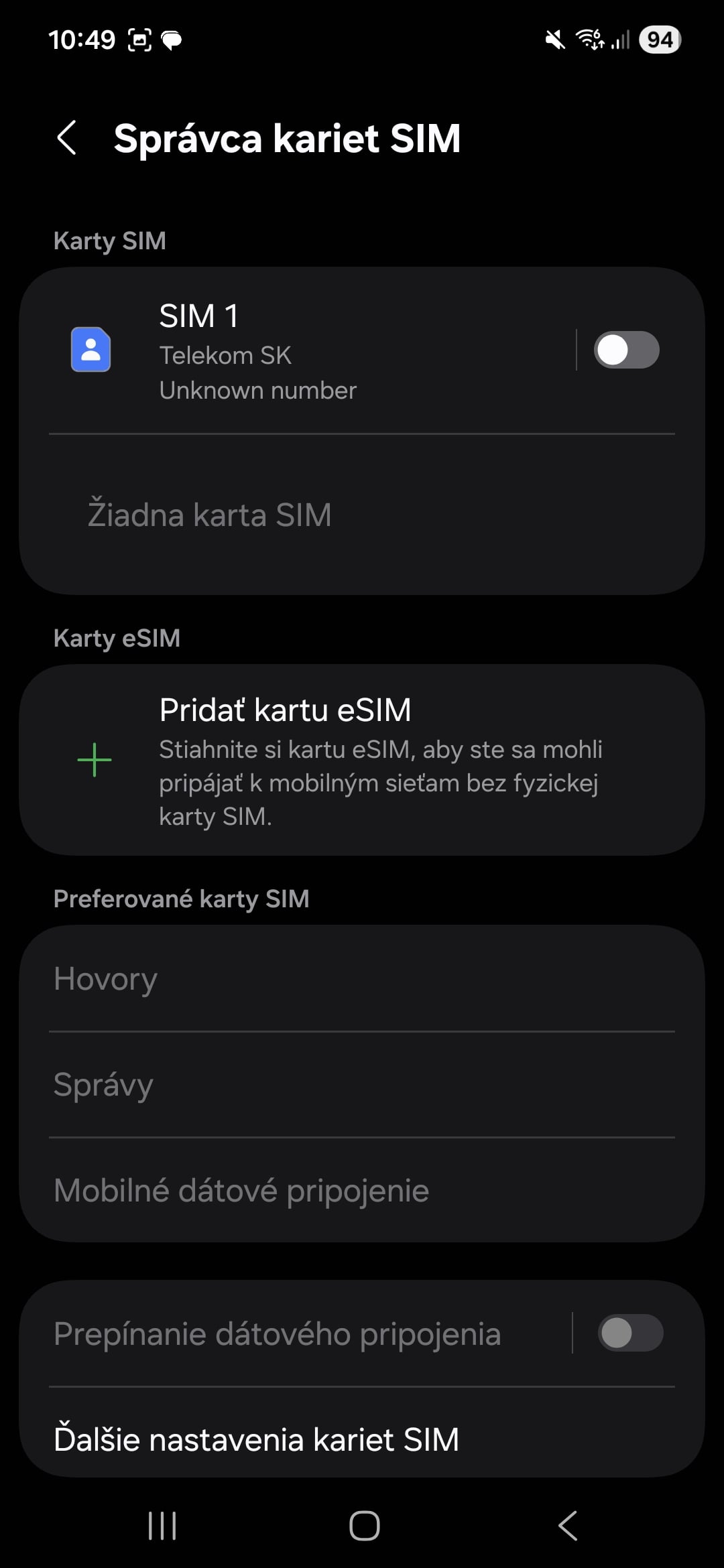Open recent apps in navigation bar
The height and width of the screenshot is (1568, 724).
pyautogui.click(x=162, y=1526)
